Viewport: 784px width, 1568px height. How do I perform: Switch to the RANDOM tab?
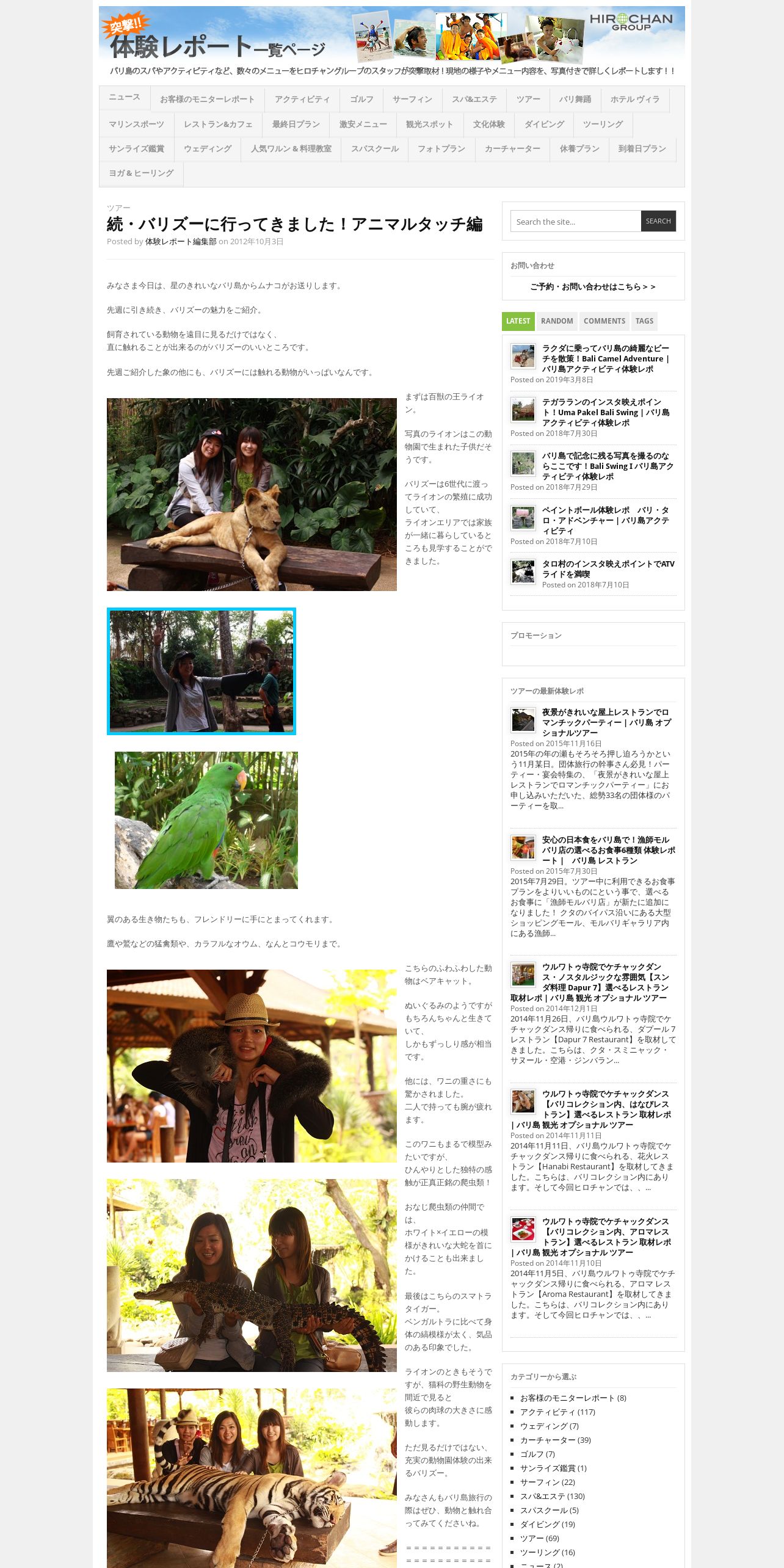[x=557, y=321]
